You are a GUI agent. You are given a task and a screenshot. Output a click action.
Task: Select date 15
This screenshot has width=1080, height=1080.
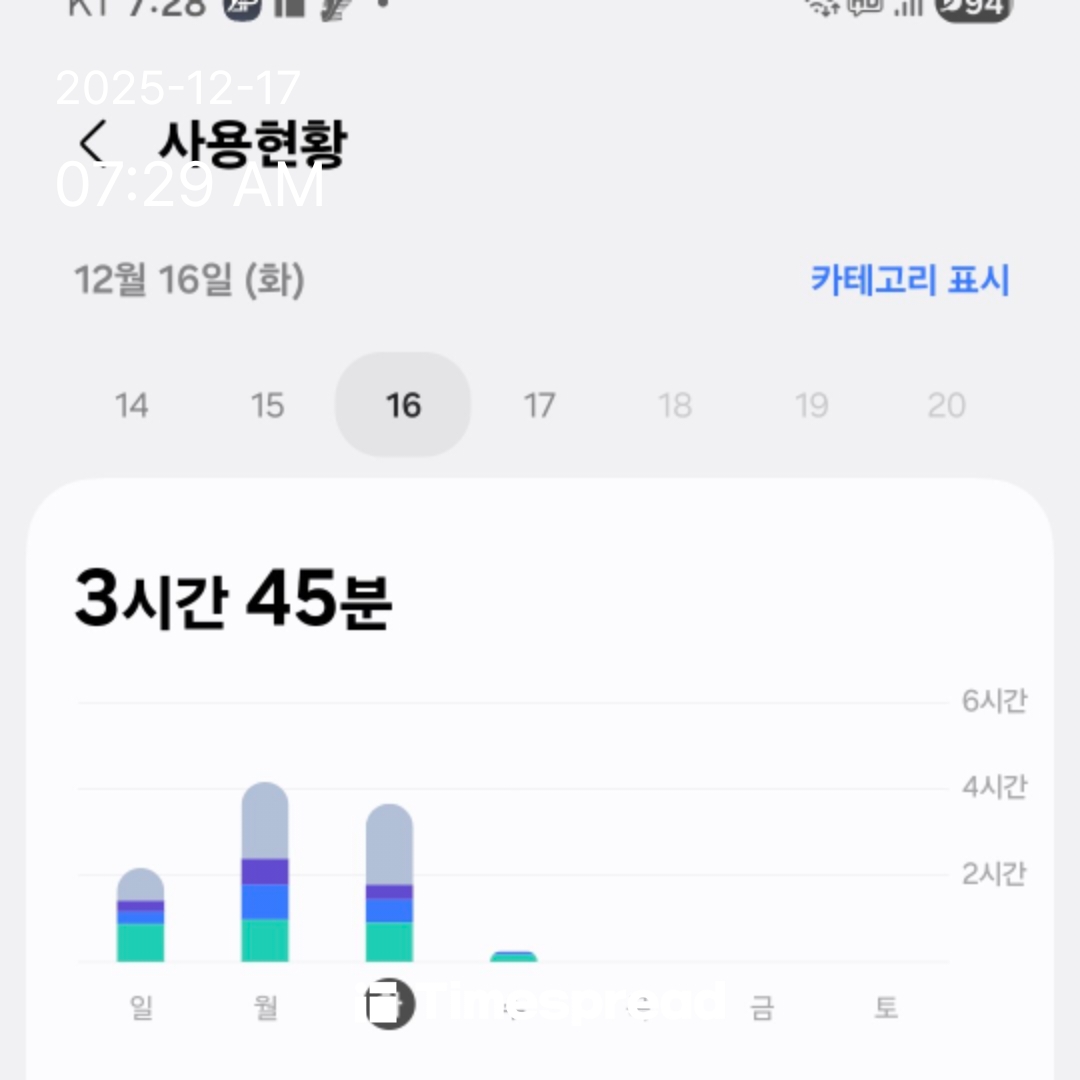[x=267, y=406]
